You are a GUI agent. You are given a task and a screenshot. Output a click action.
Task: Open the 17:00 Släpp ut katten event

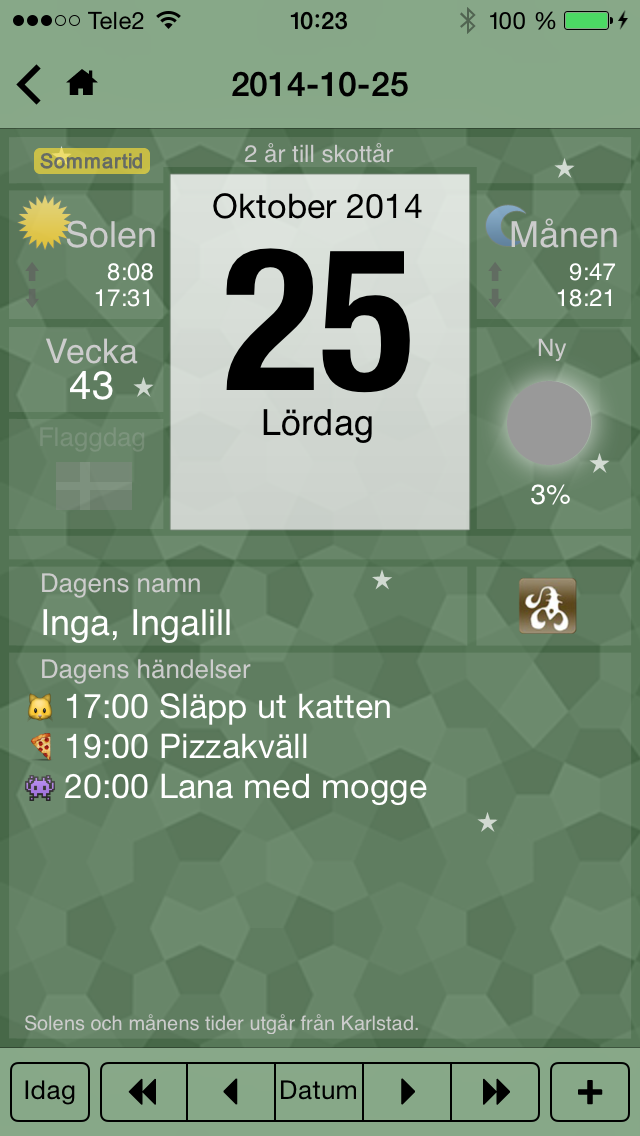tap(209, 707)
